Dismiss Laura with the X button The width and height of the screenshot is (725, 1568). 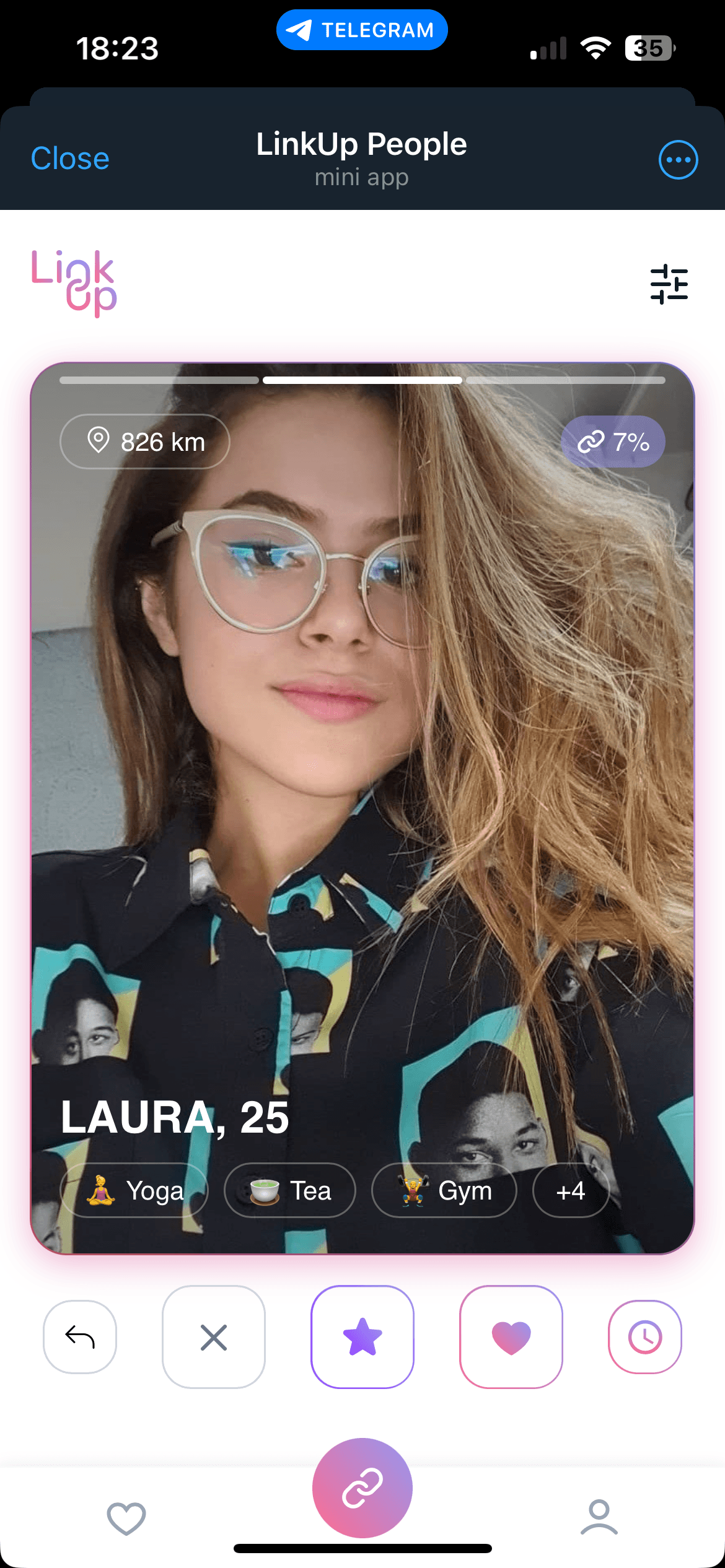click(214, 1337)
